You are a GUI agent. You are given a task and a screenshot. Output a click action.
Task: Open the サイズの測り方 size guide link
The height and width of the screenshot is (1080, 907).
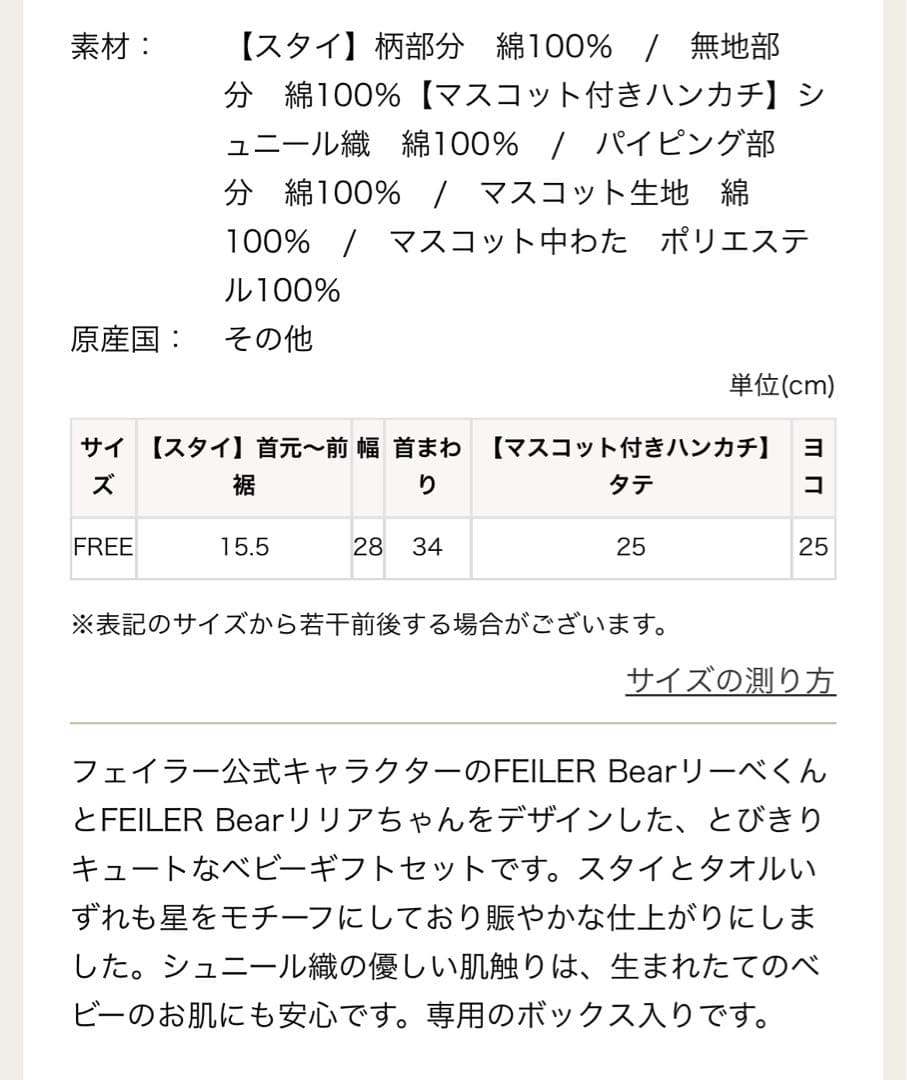click(730, 681)
